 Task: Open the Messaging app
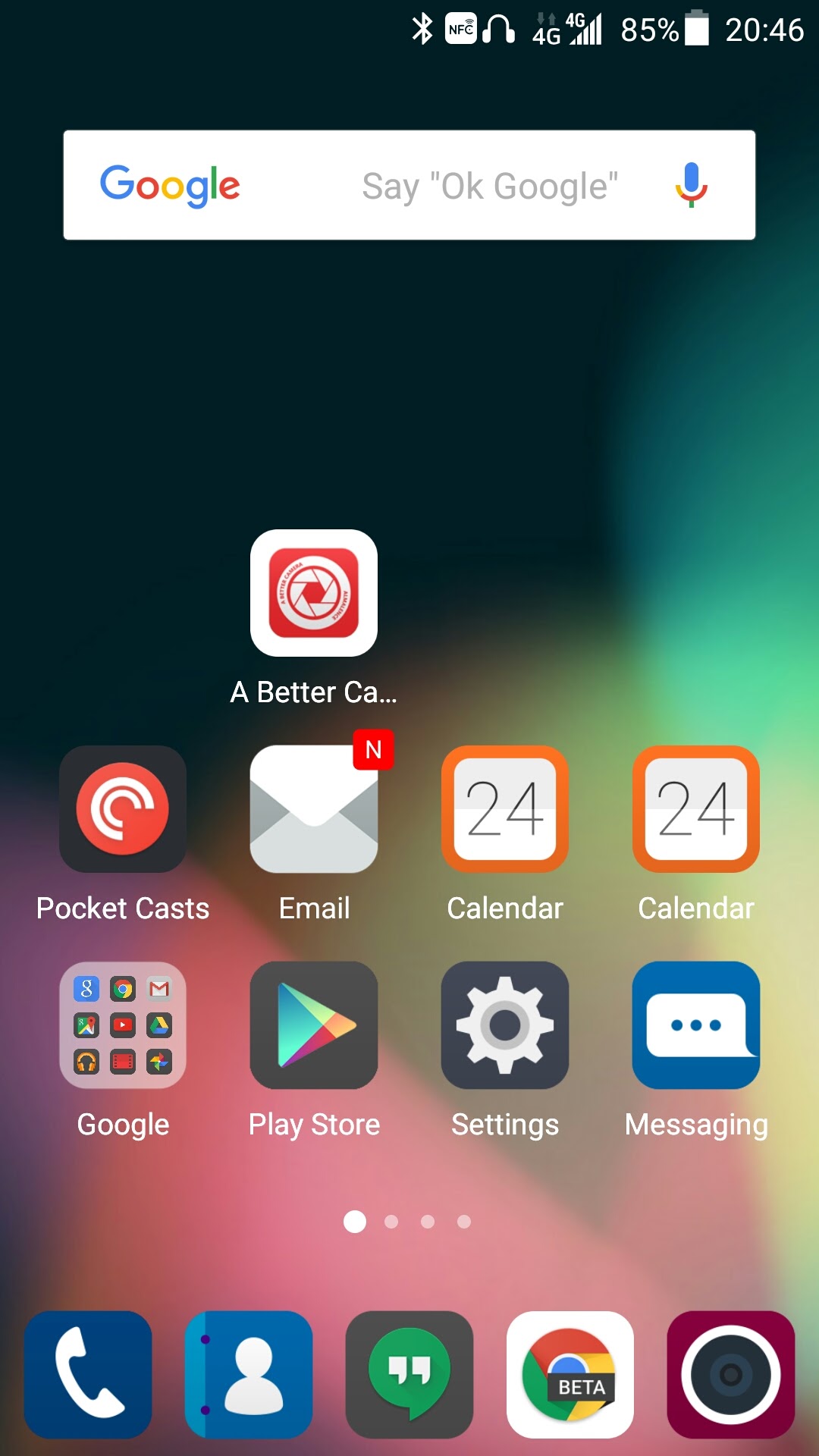click(x=696, y=1025)
